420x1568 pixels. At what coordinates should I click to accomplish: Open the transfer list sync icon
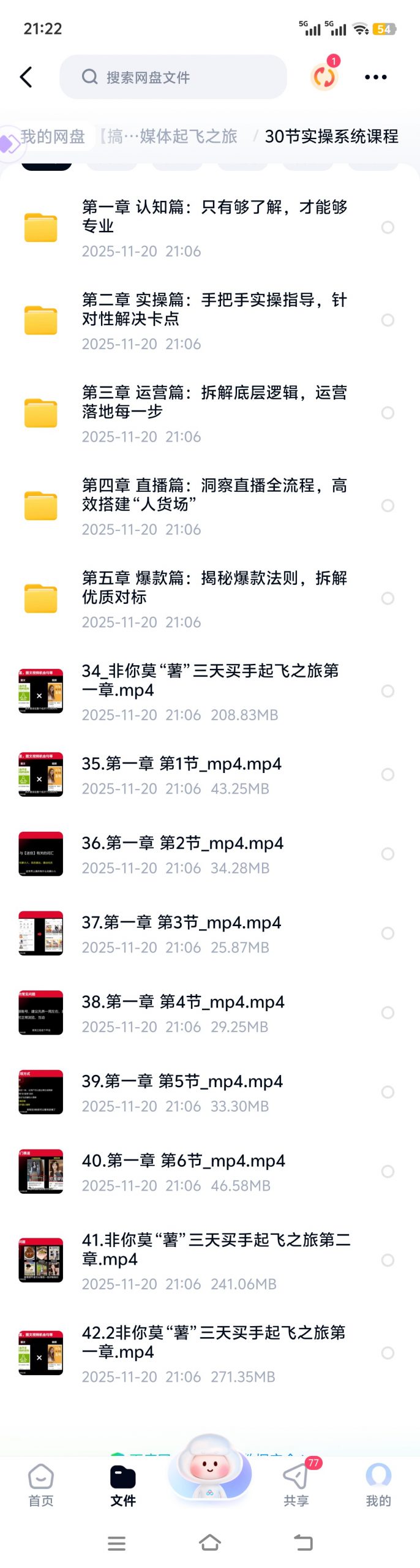click(x=324, y=77)
